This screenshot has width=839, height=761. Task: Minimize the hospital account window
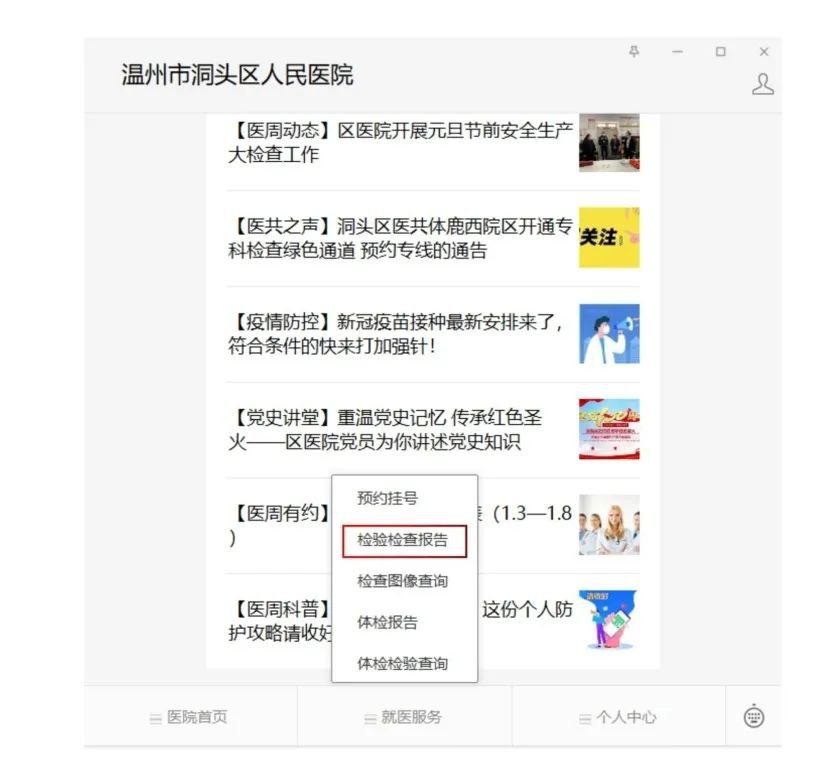coord(678,52)
